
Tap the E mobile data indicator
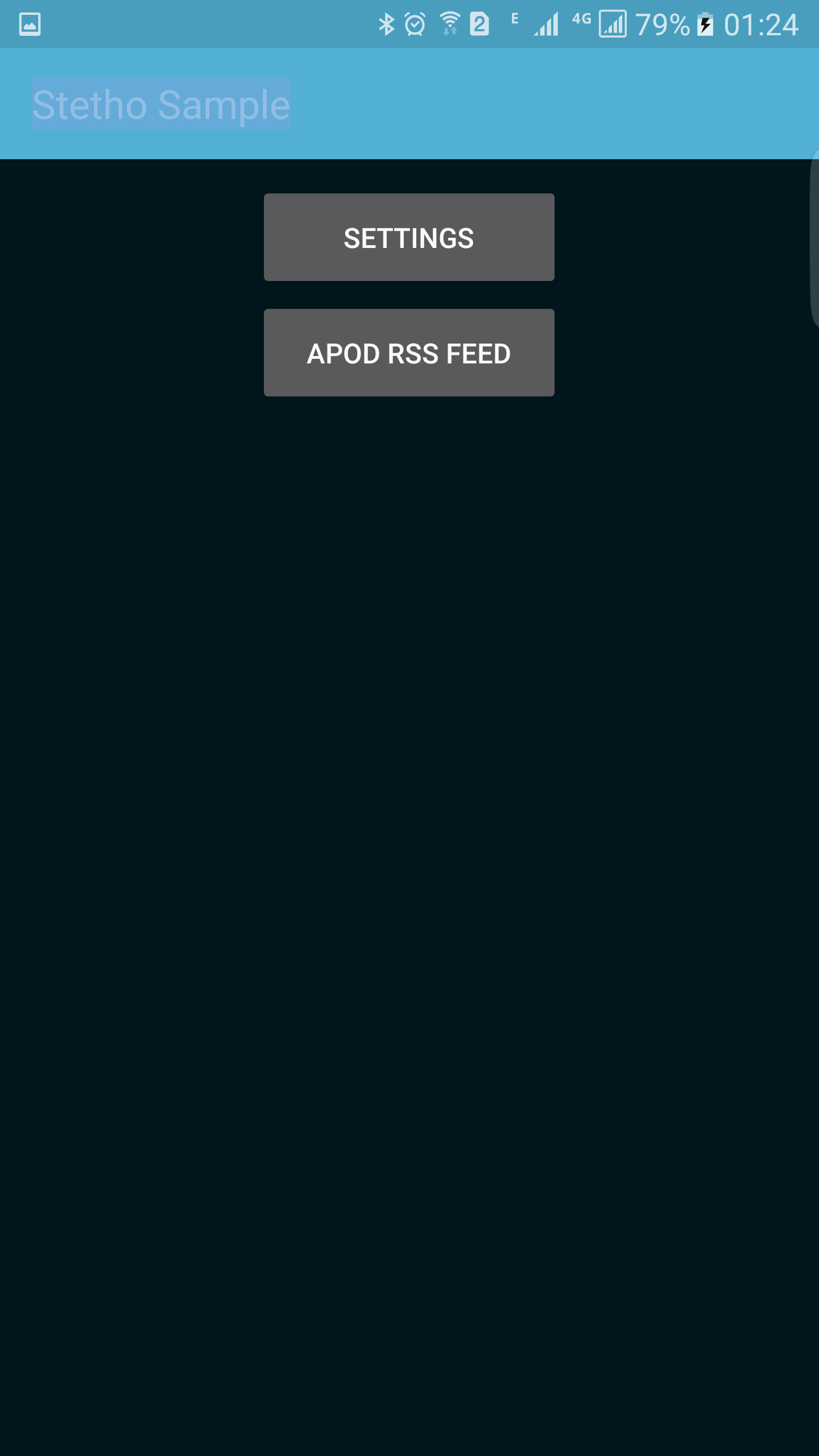click(x=514, y=19)
